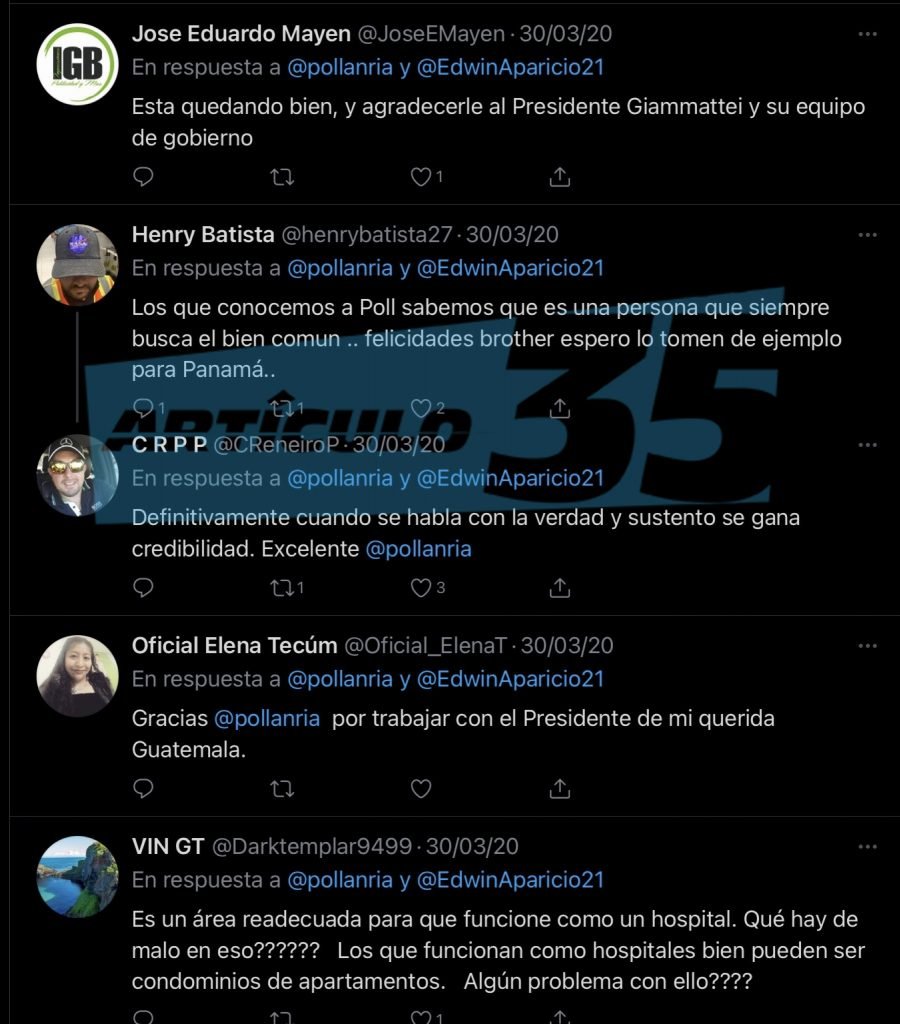Open @EdwinAparicio21 link in VIN GT's reply header
The image size is (900, 1024).
(x=510, y=880)
